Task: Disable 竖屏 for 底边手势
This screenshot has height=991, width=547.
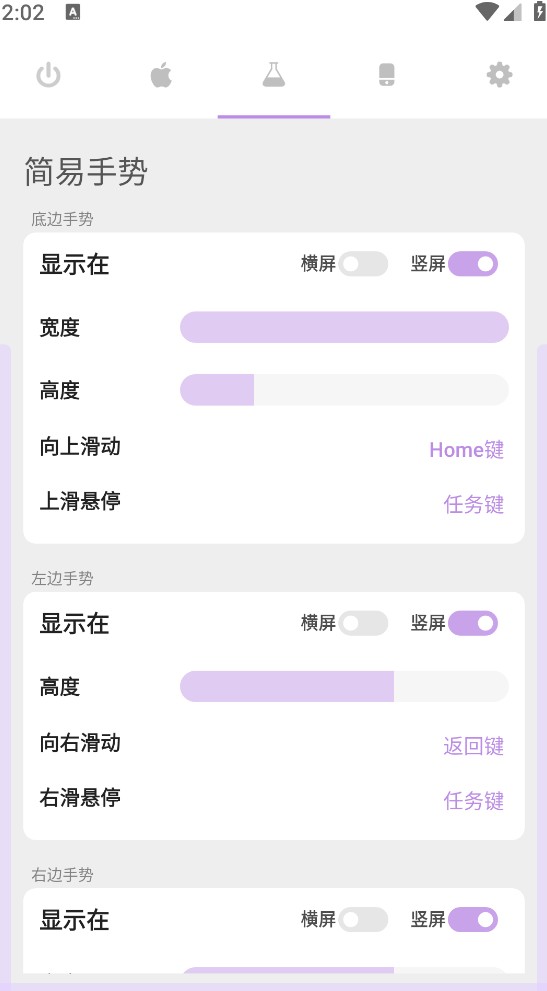Action: point(473,264)
